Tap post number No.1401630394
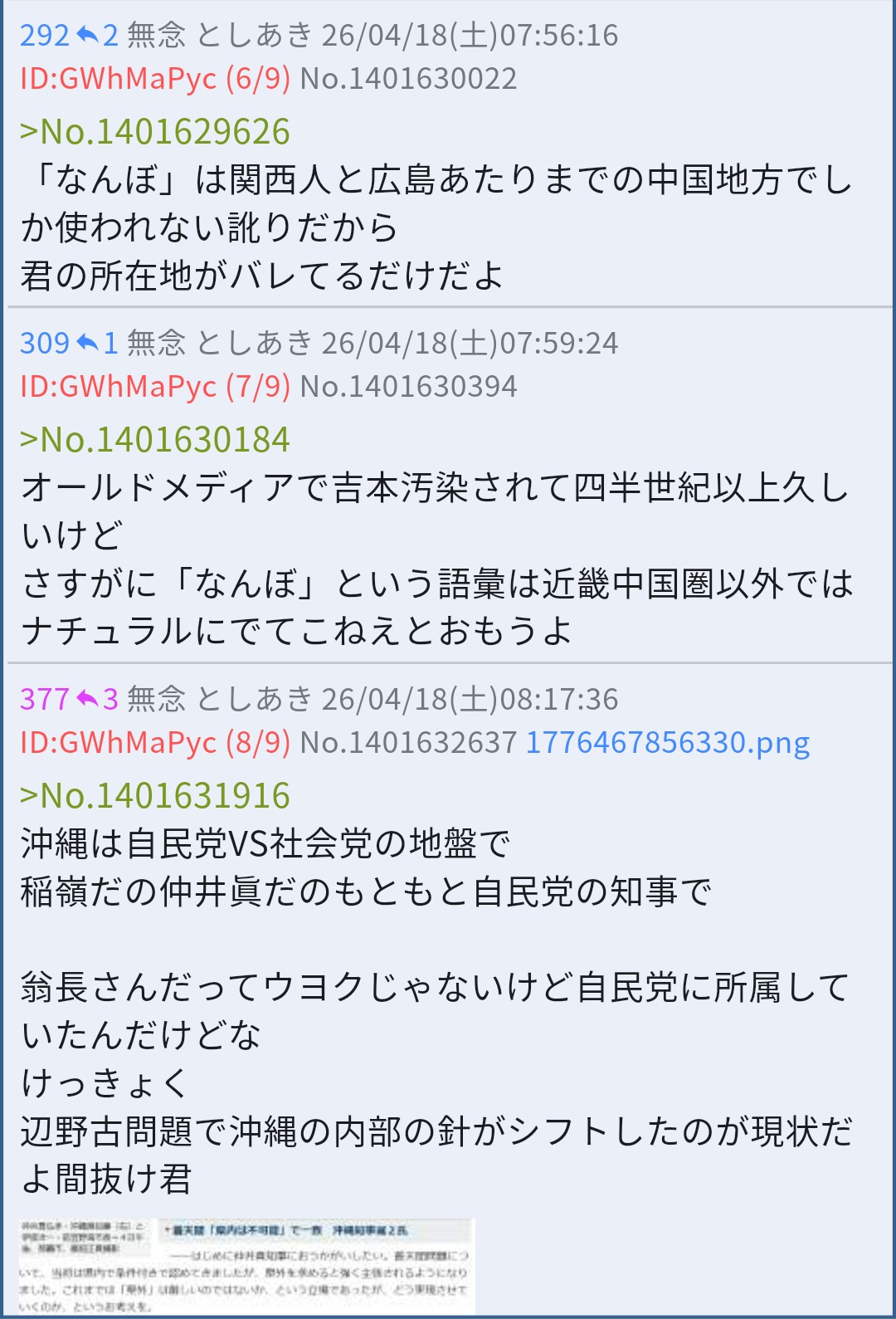This screenshot has width=896, height=1319. point(408,387)
